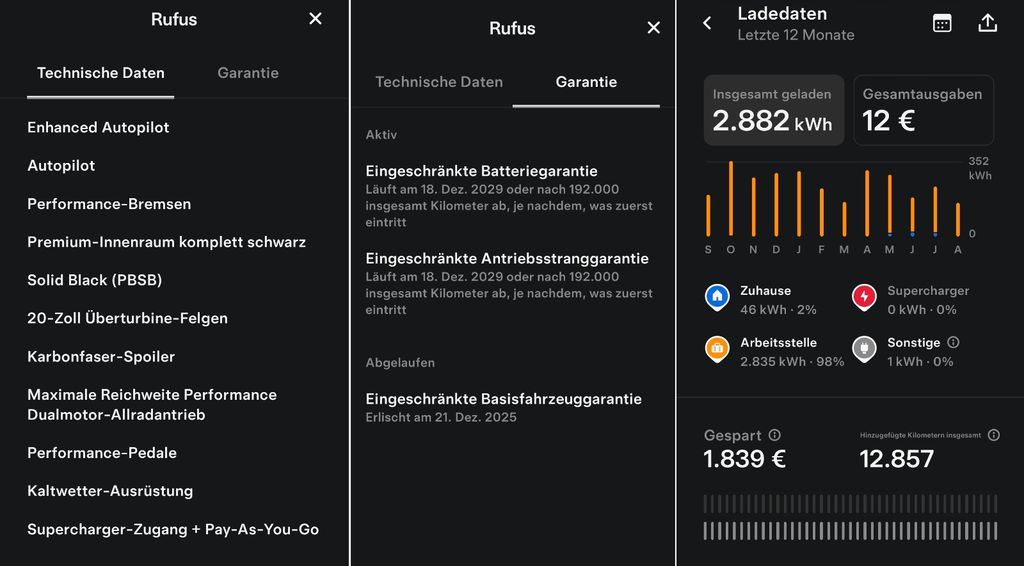Switch to the greyed-out Technische Daten tab

click(x=439, y=82)
